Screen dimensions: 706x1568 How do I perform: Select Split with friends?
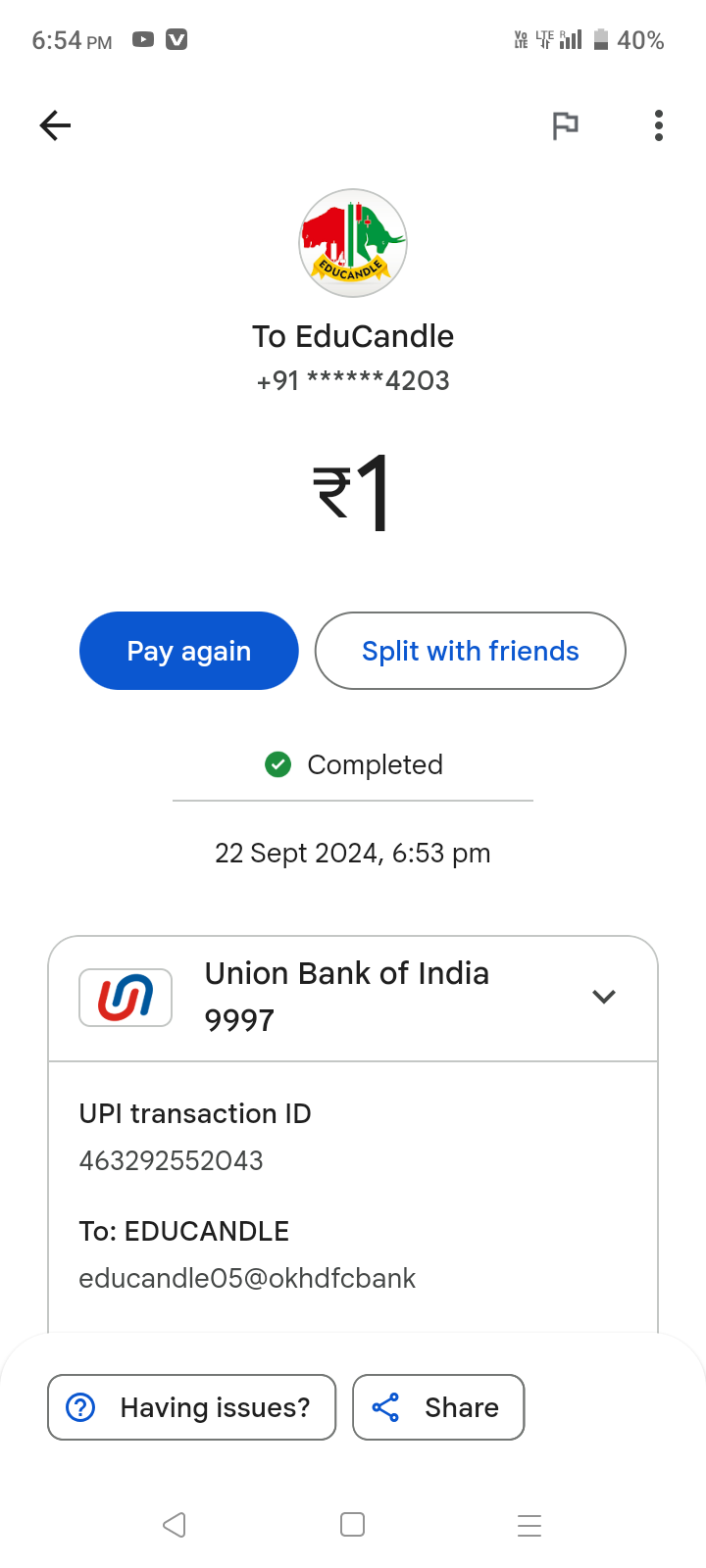[x=470, y=651]
